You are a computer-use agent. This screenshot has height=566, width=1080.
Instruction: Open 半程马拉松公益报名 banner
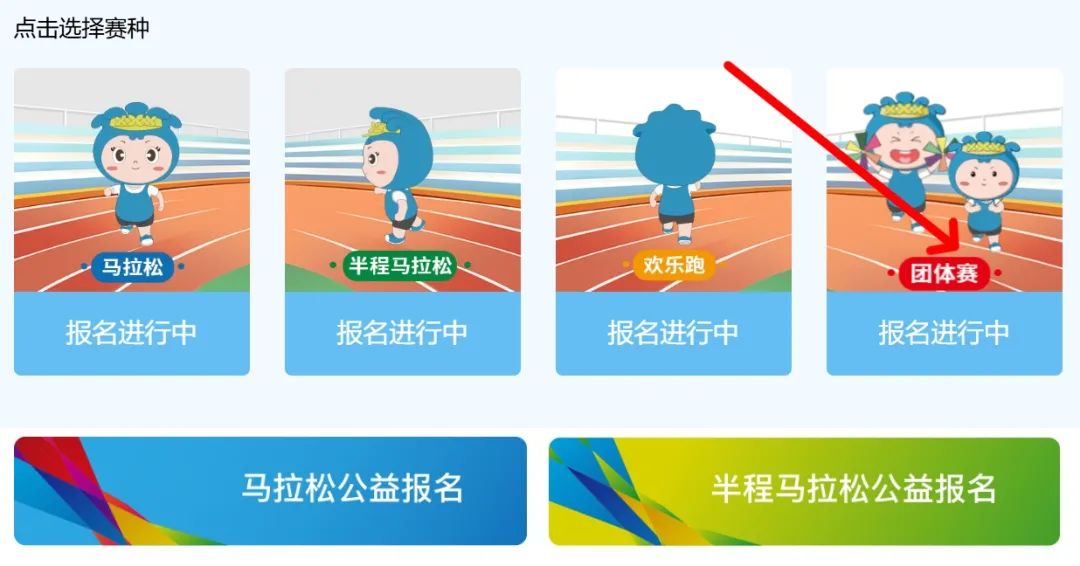pos(804,490)
